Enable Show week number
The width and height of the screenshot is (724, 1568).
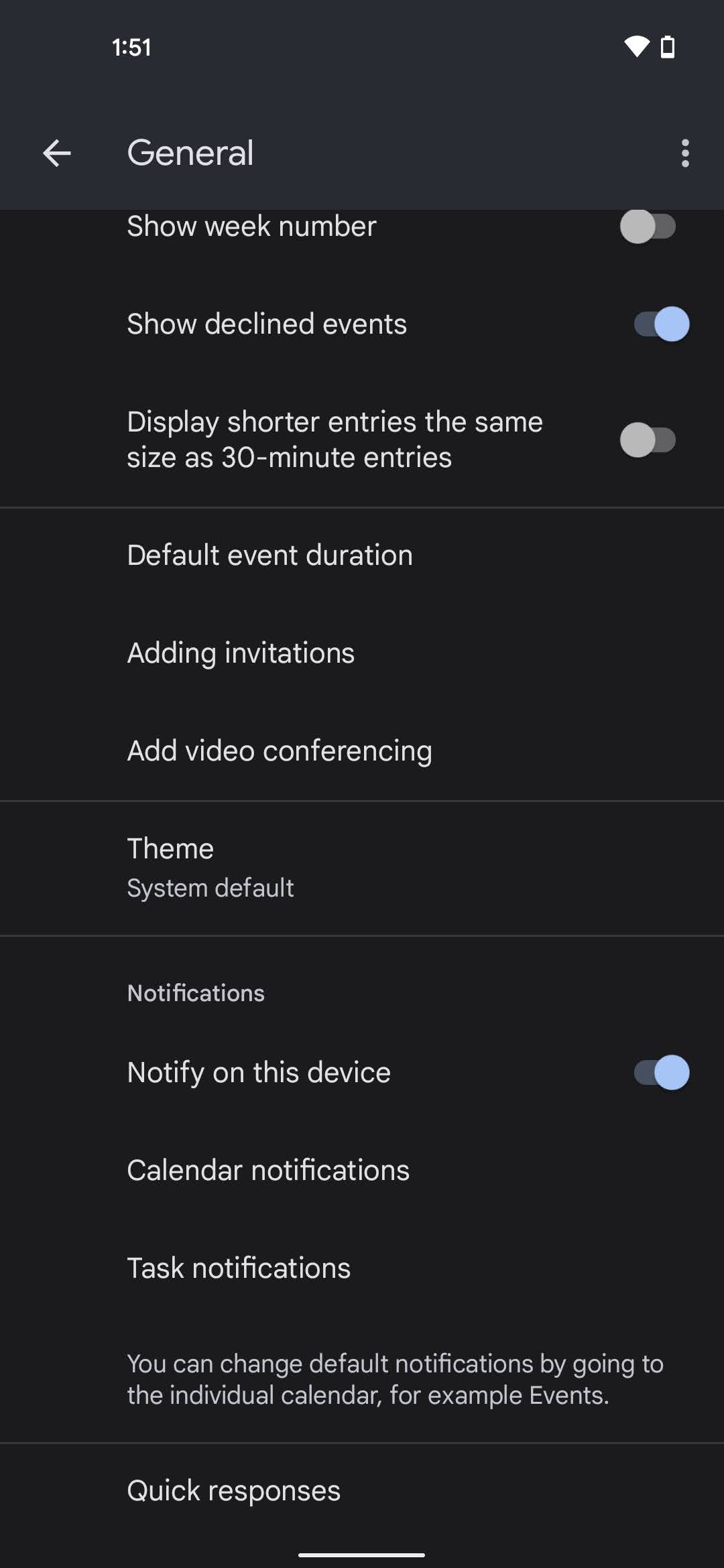pos(648,227)
